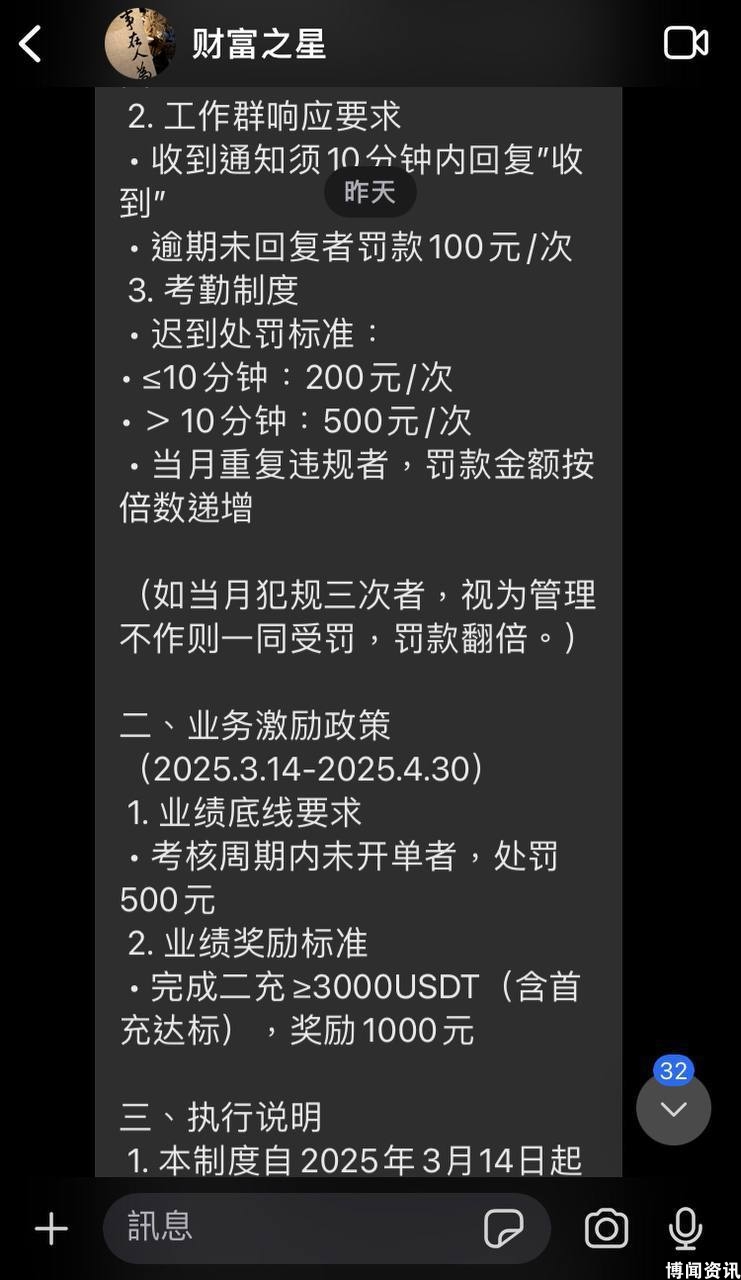The height and width of the screenshot is (1280, 741).
Task: Start a video call
Action: tap(686, 43)
